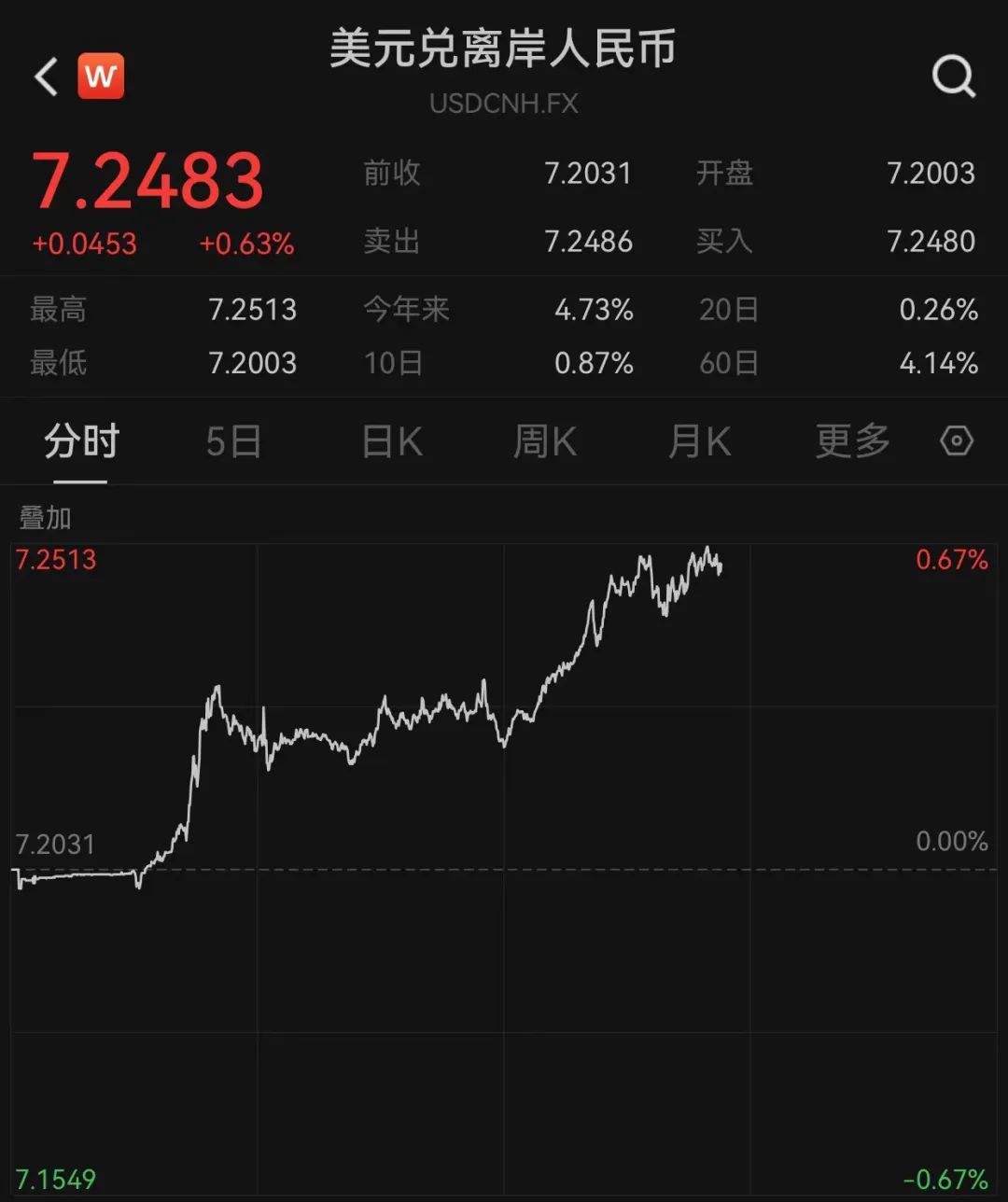Open the chart settings hexagon icon
1008x1202 pixels.
click(957, 441)
